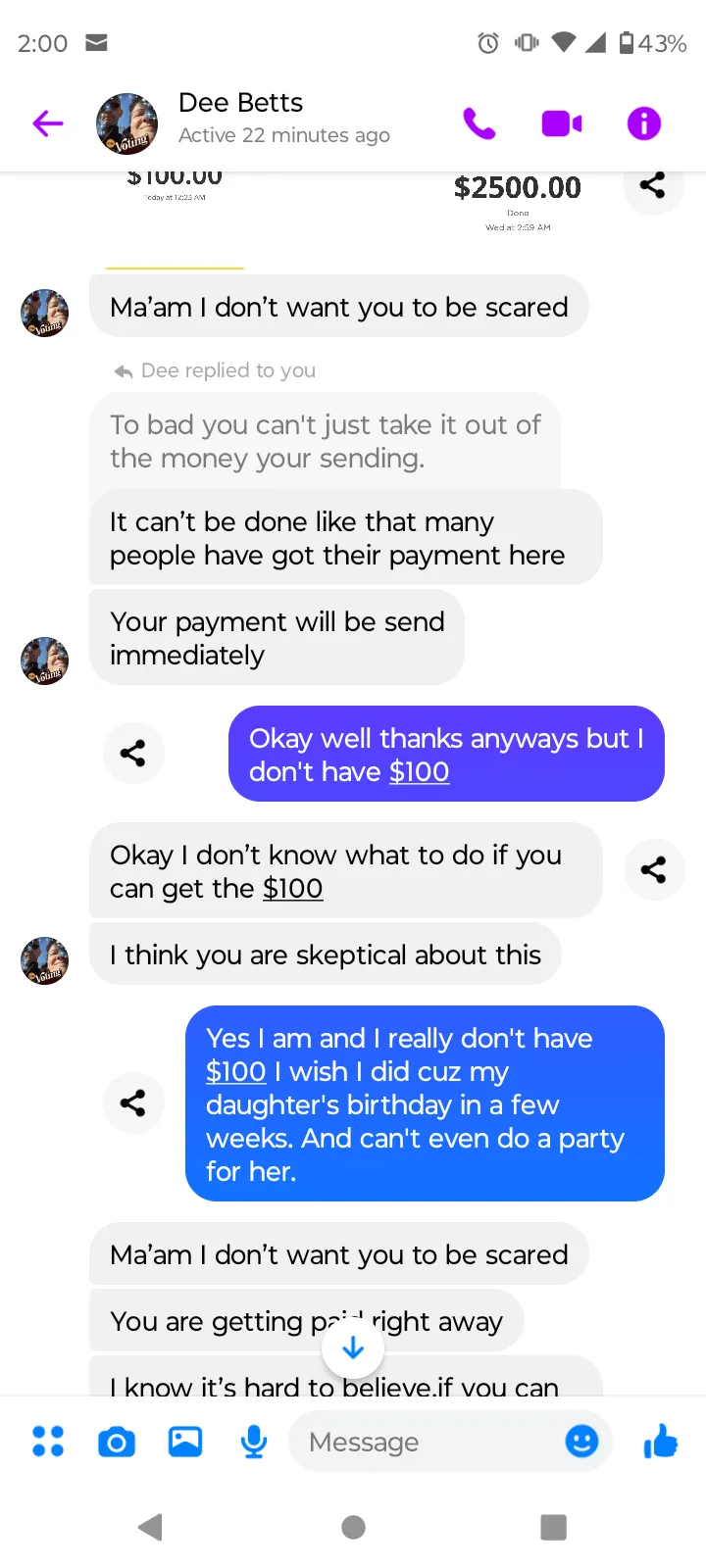Start a video call with Dee Betts

click(562, 123)
